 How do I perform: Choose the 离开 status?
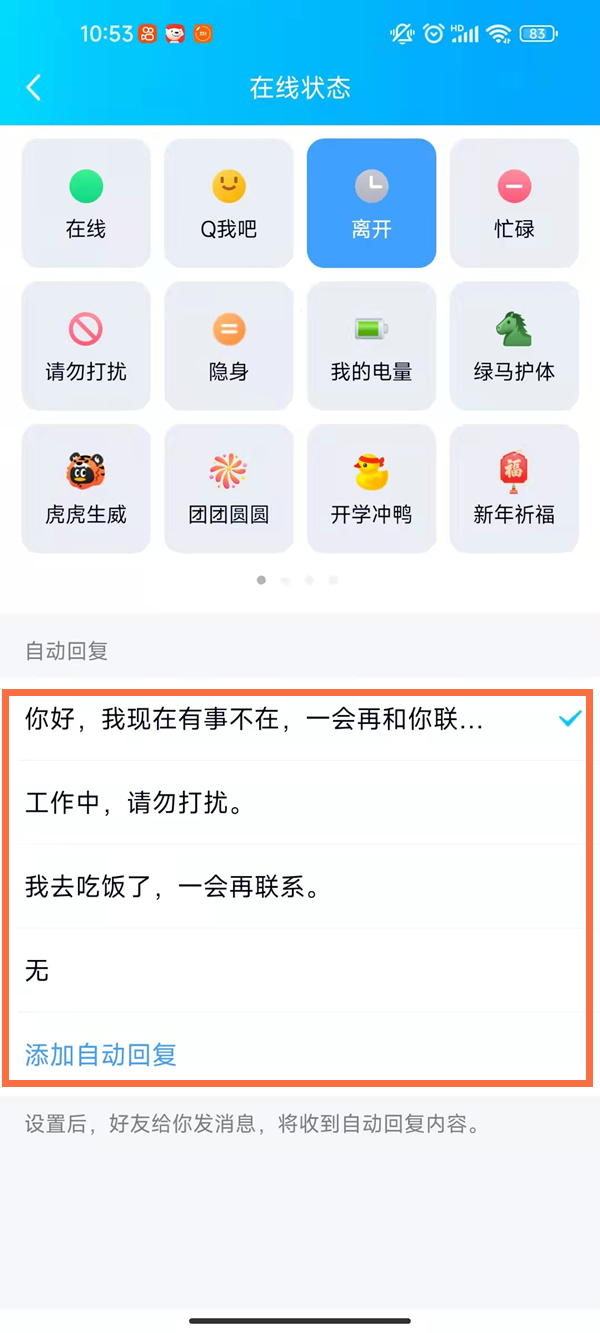tap(371, 203)
